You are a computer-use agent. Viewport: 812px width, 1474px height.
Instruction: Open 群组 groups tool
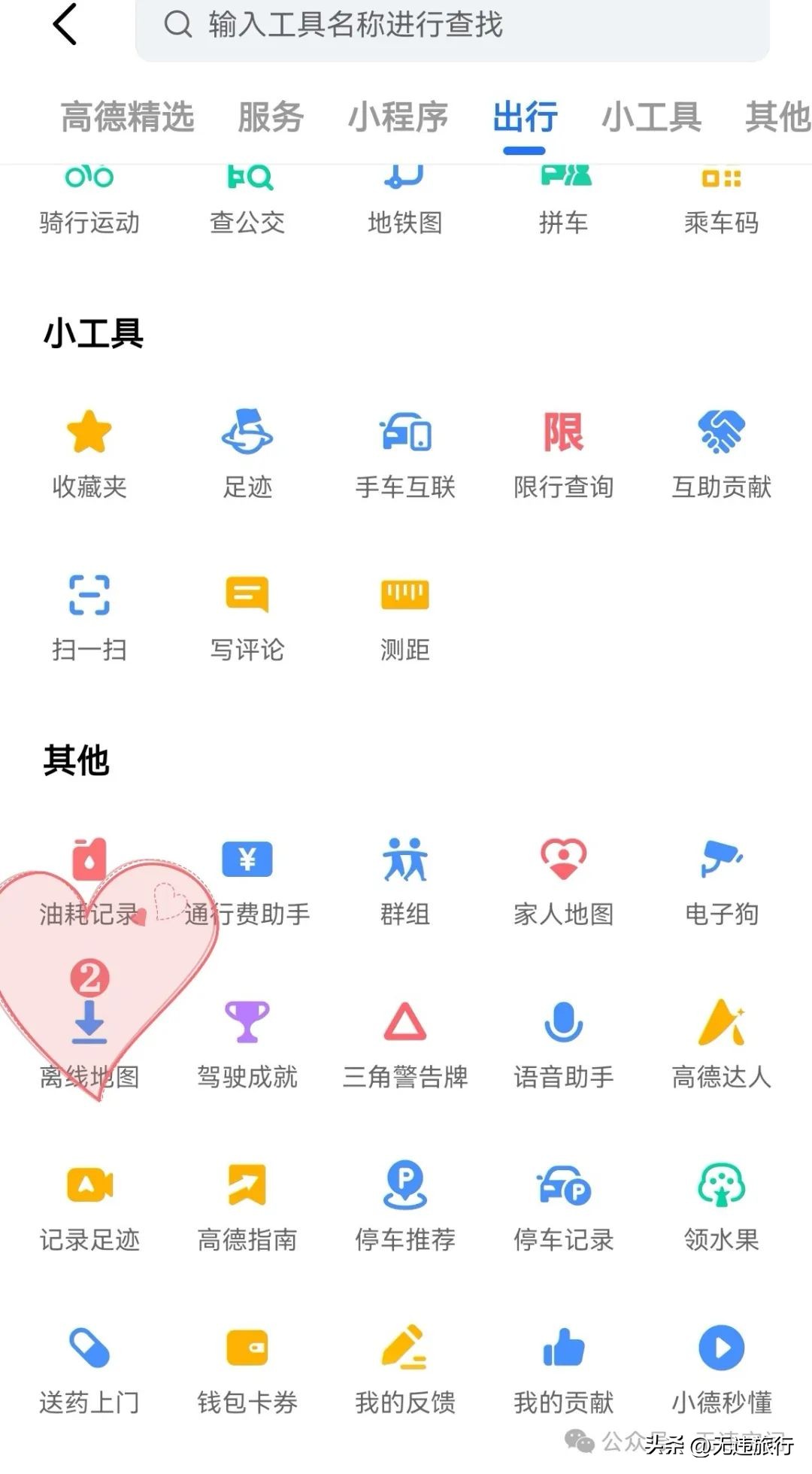405,881
